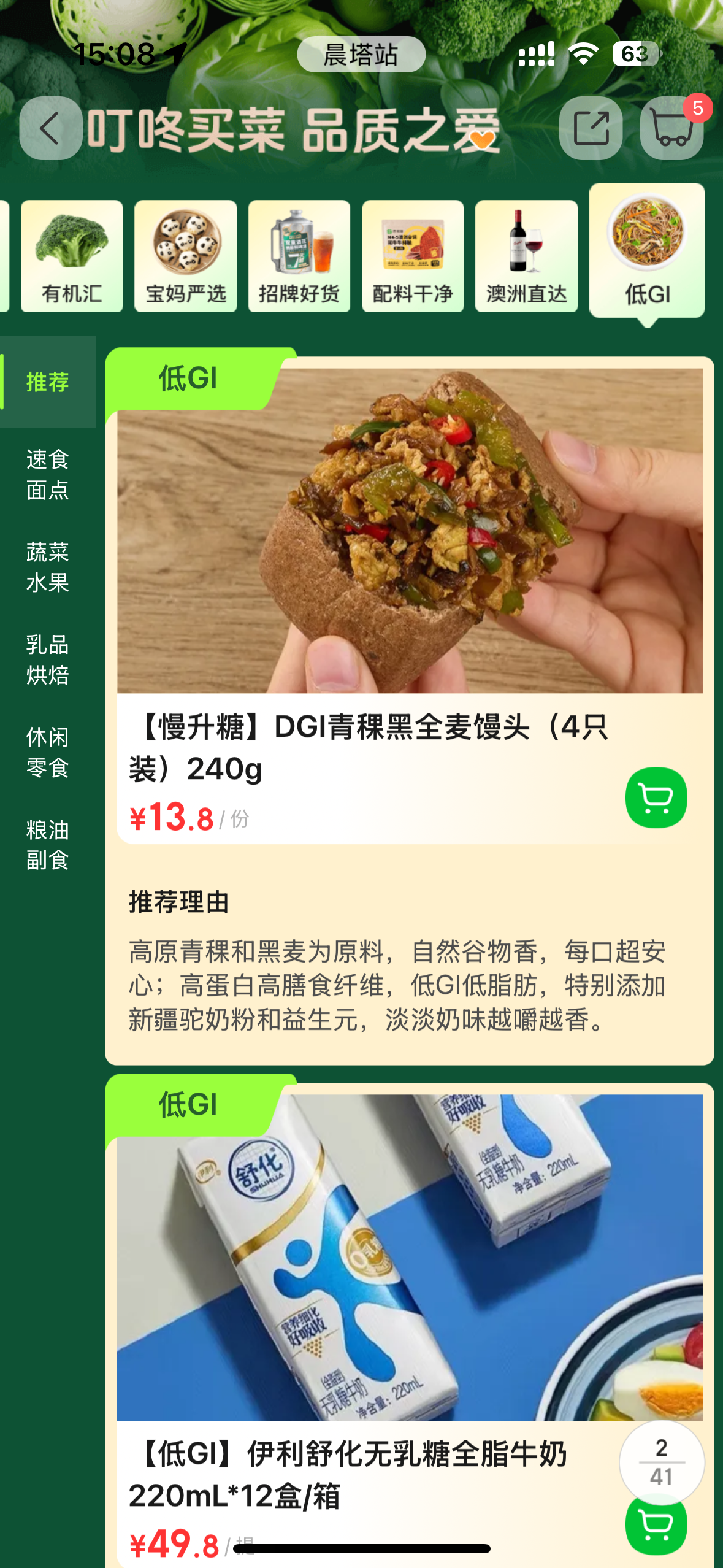The image size is (723, 1568).
Task: Select the 招牌好货 category tab
Action: [x=299, y=256]
